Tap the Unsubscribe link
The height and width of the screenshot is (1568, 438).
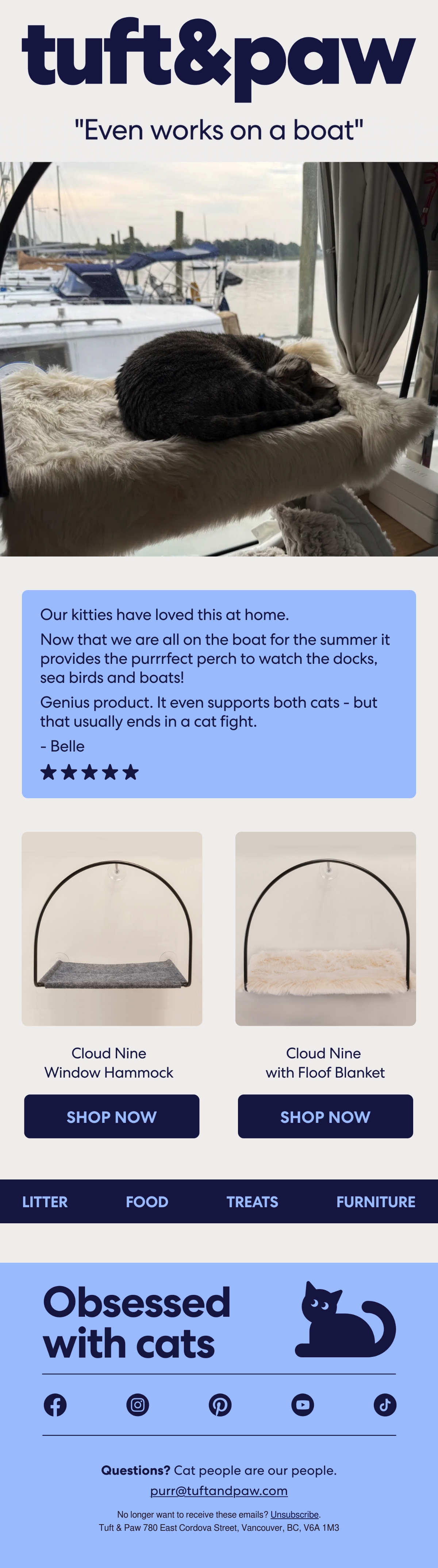[x=295, y=1514]
